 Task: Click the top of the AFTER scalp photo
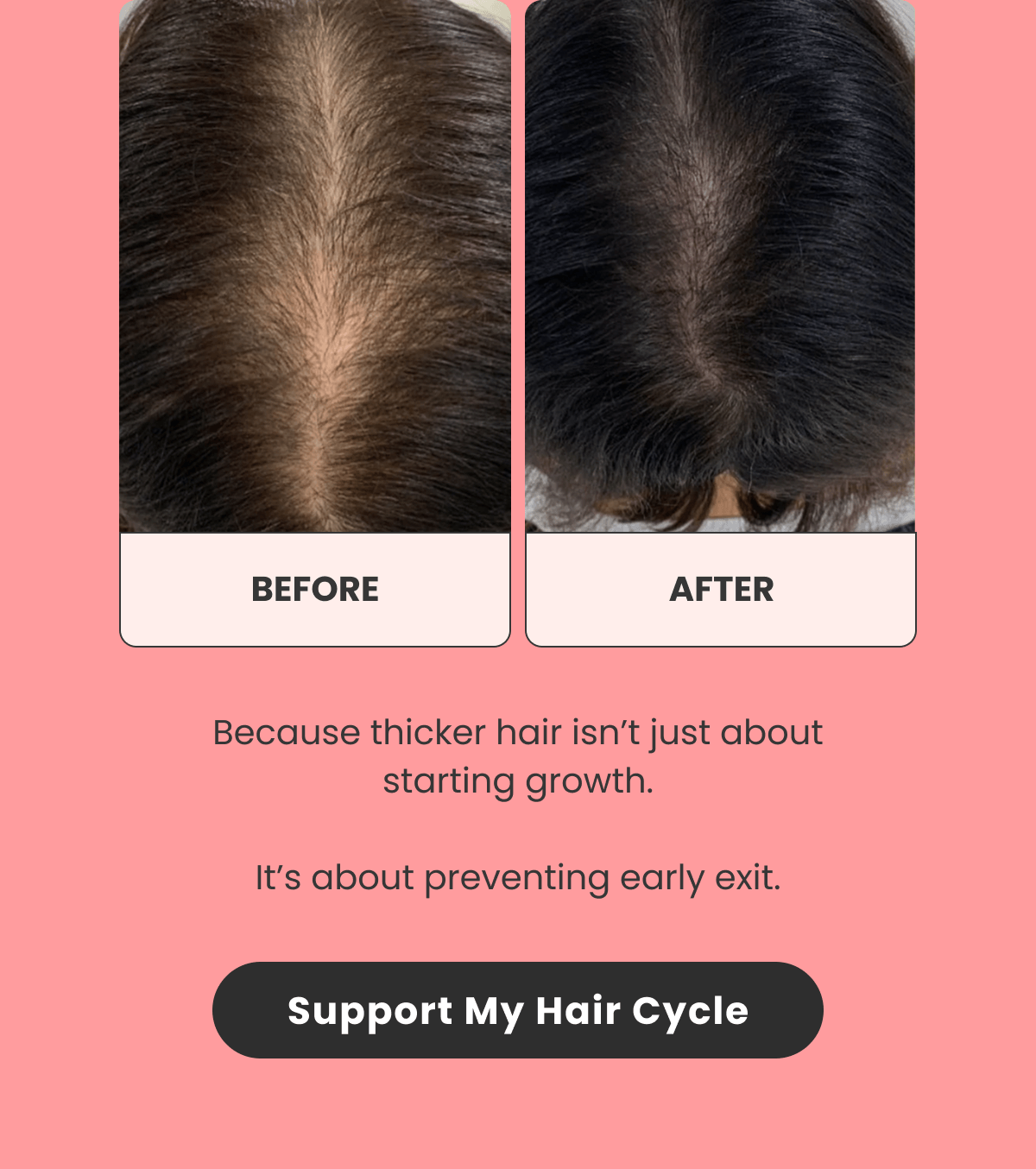(721, 35)
